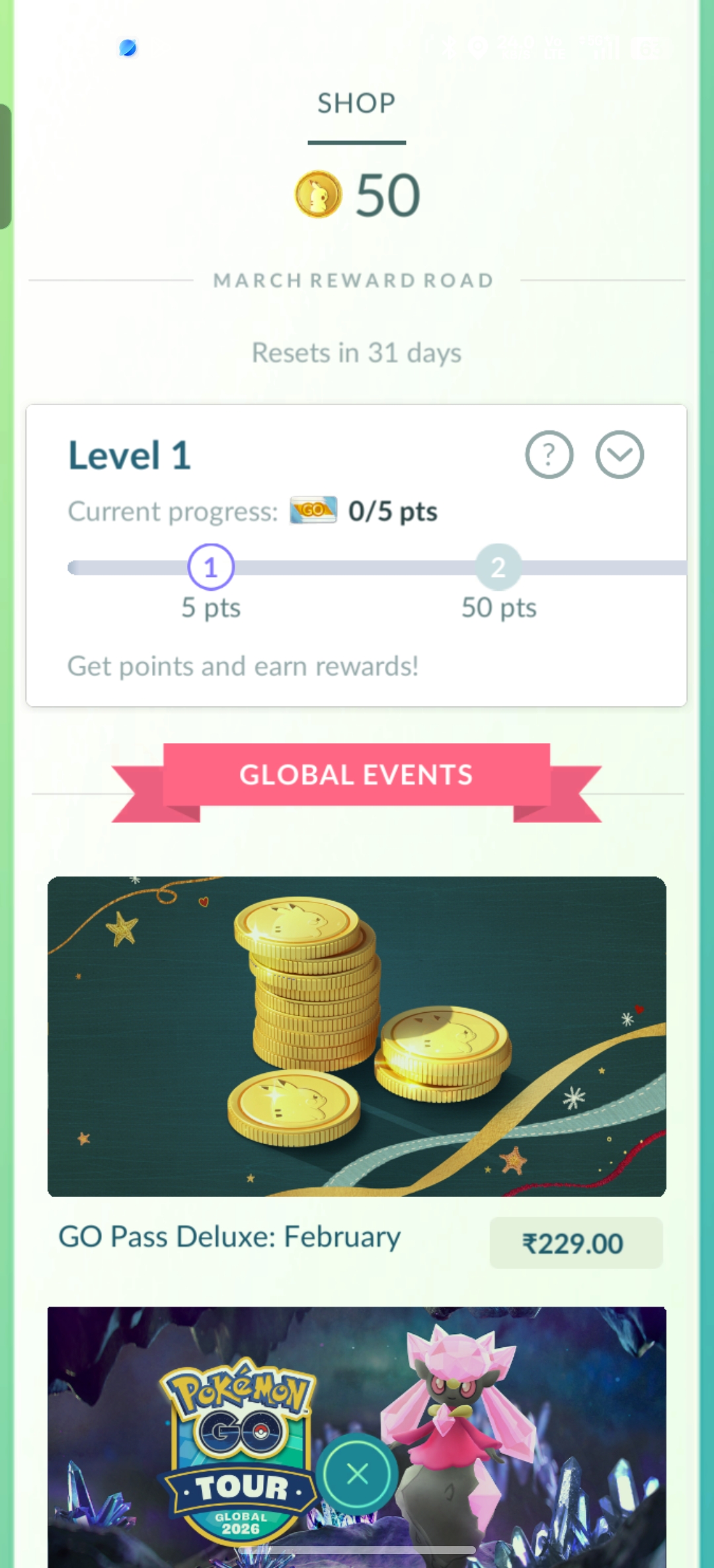Close the shop with X button
The image size is (714, 1568).
coord(357,1473)
